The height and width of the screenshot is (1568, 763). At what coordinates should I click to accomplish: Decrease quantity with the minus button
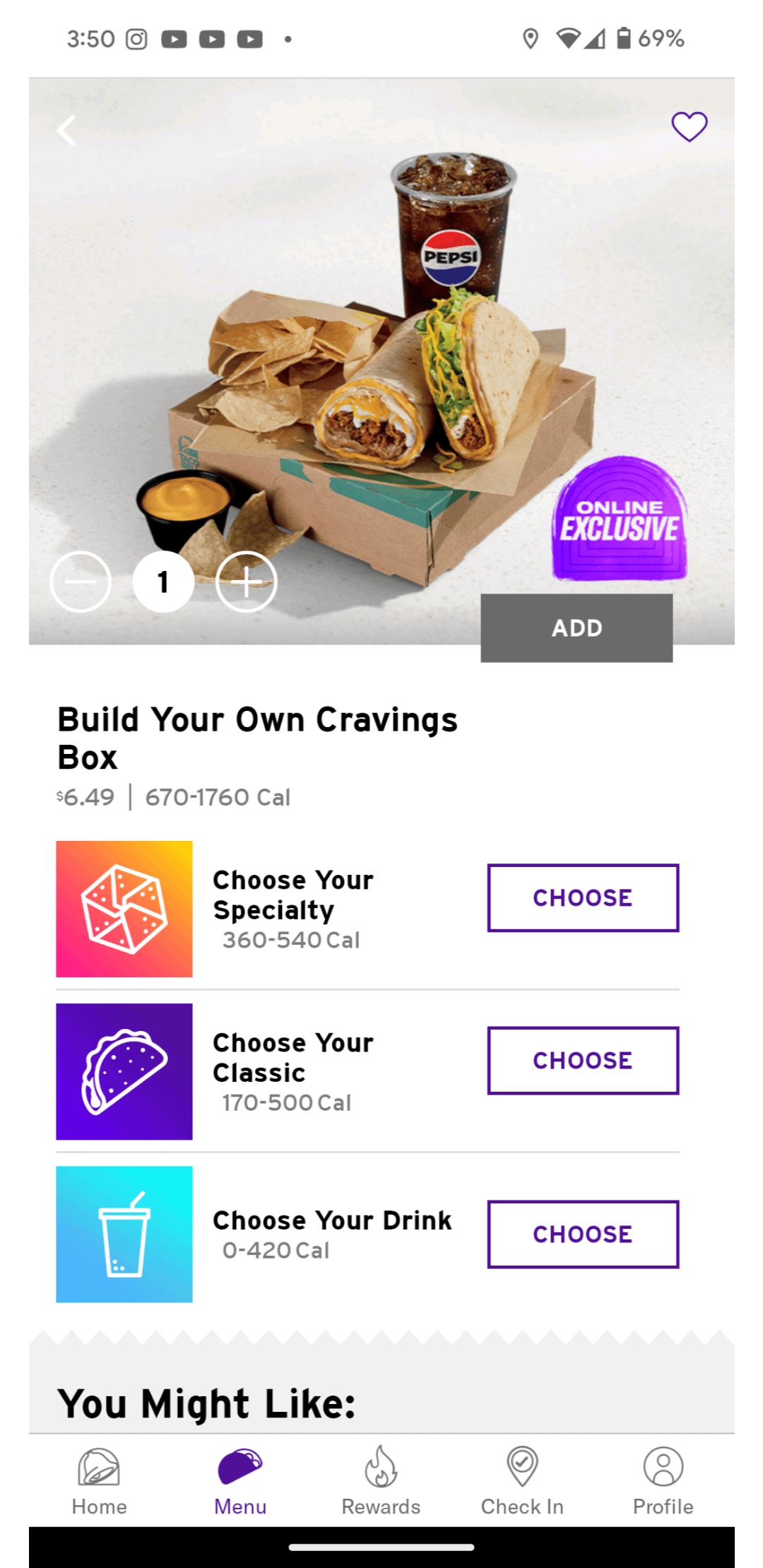[x=81, y=582]
